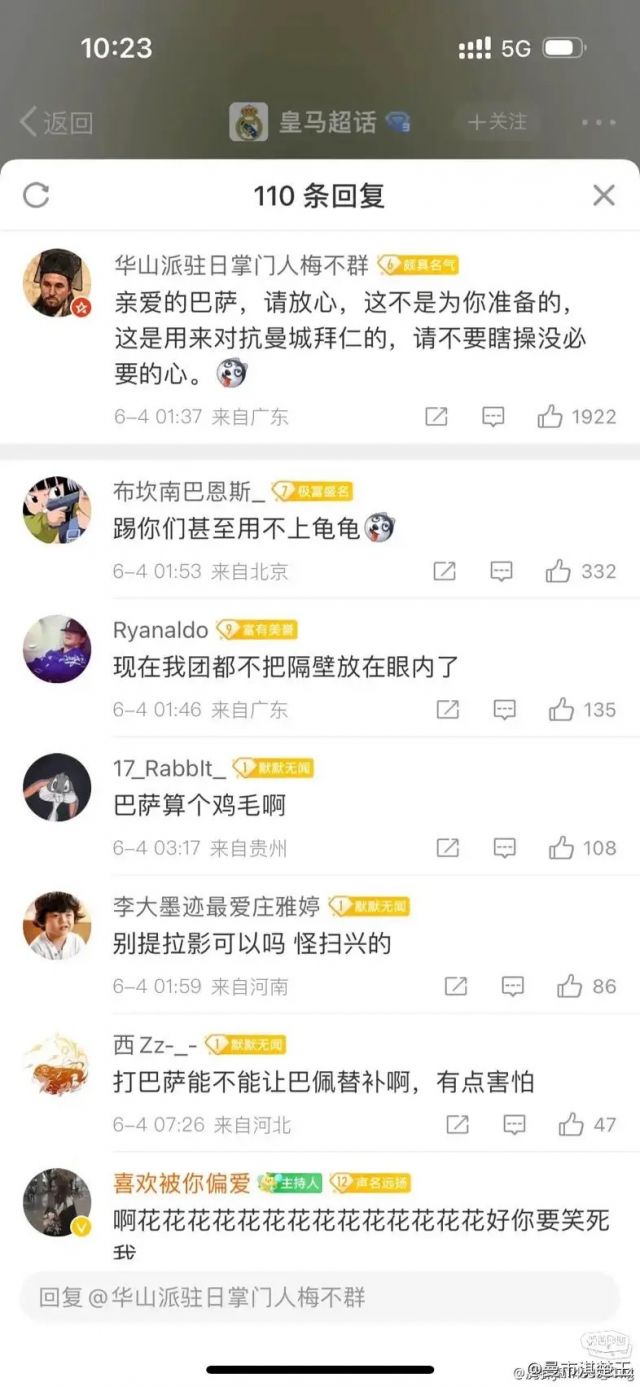Follow 皇马超话 with the 关注 button

click(497, 122)
